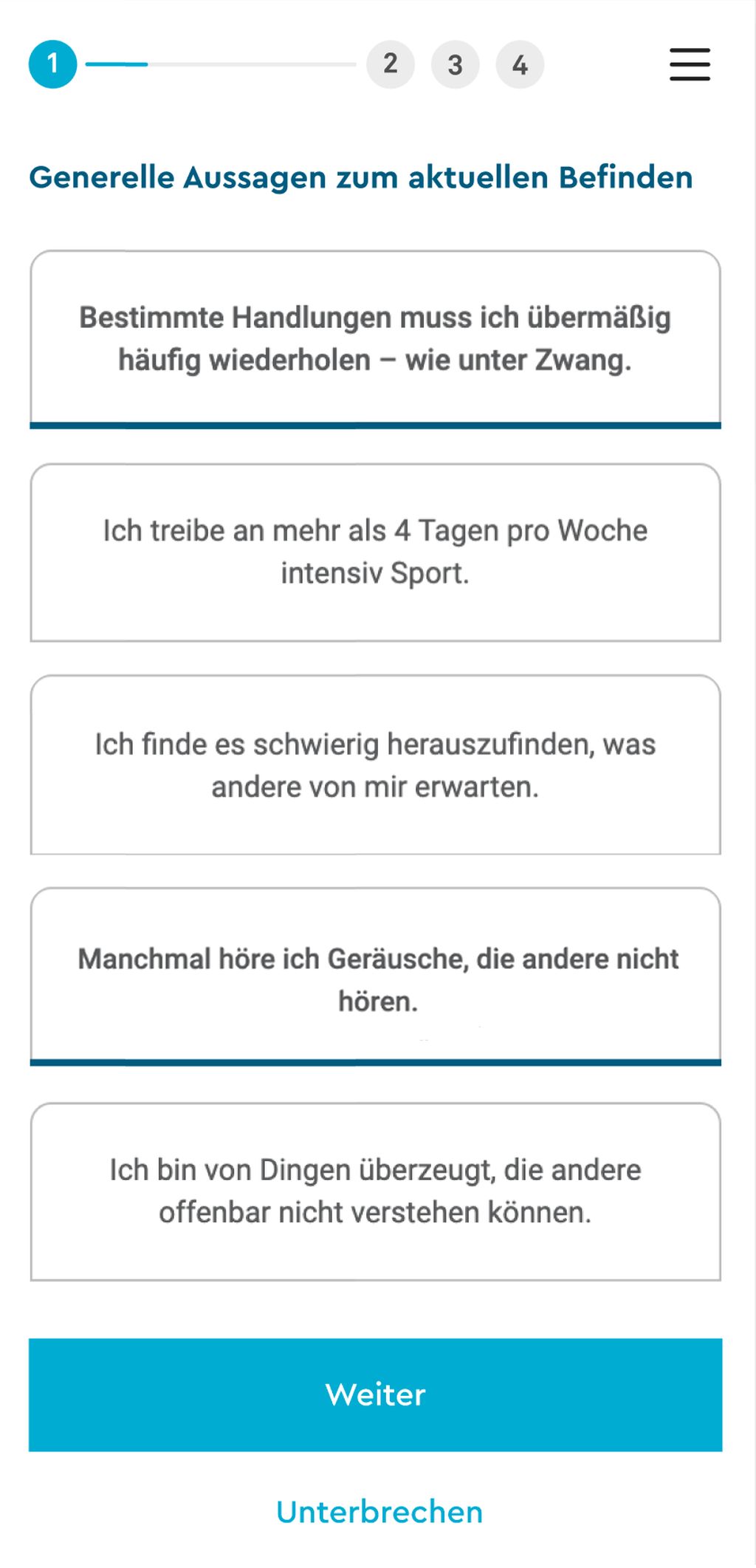Jump to step 2 indicator

(x=391, y=64)
